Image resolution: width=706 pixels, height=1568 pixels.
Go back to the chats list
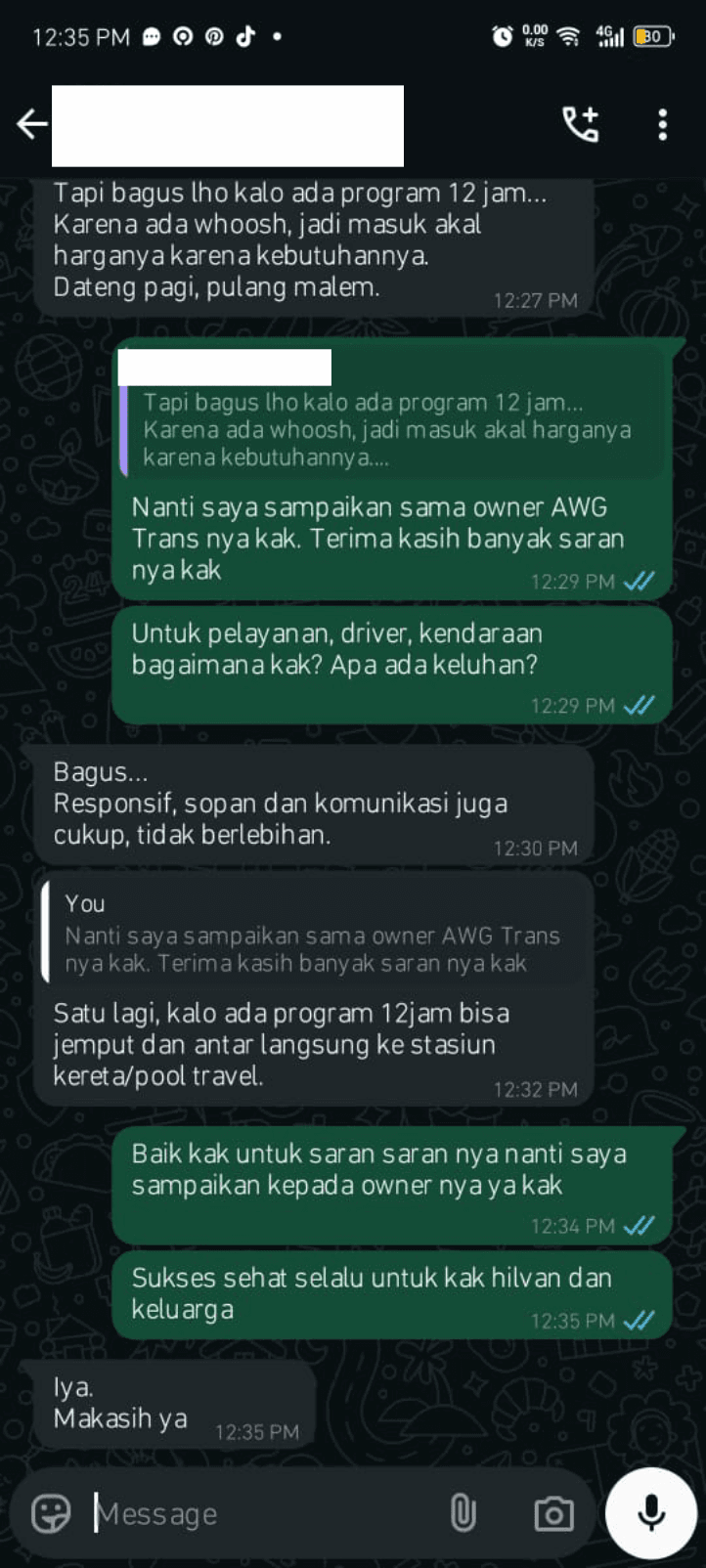click(31, 124)
